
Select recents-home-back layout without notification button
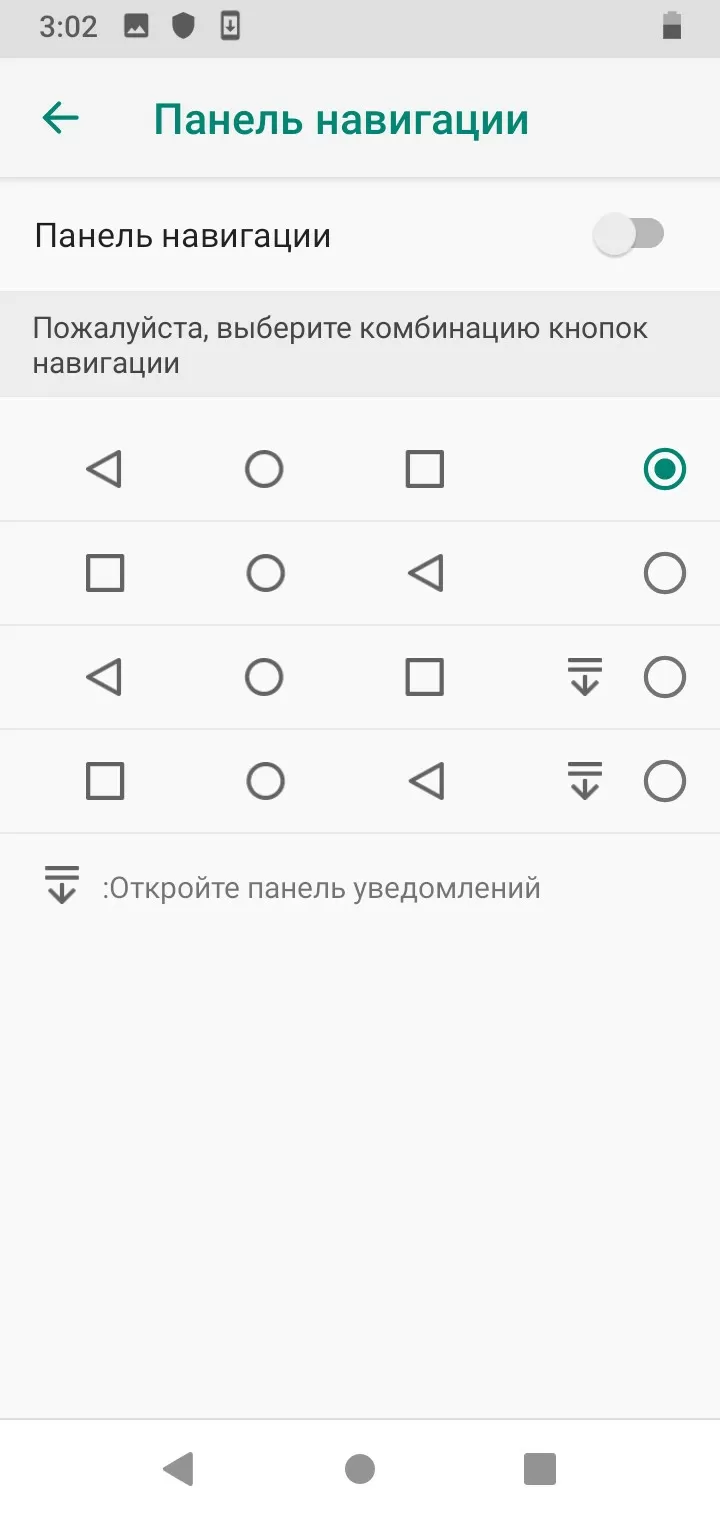[x=664, y=574]
